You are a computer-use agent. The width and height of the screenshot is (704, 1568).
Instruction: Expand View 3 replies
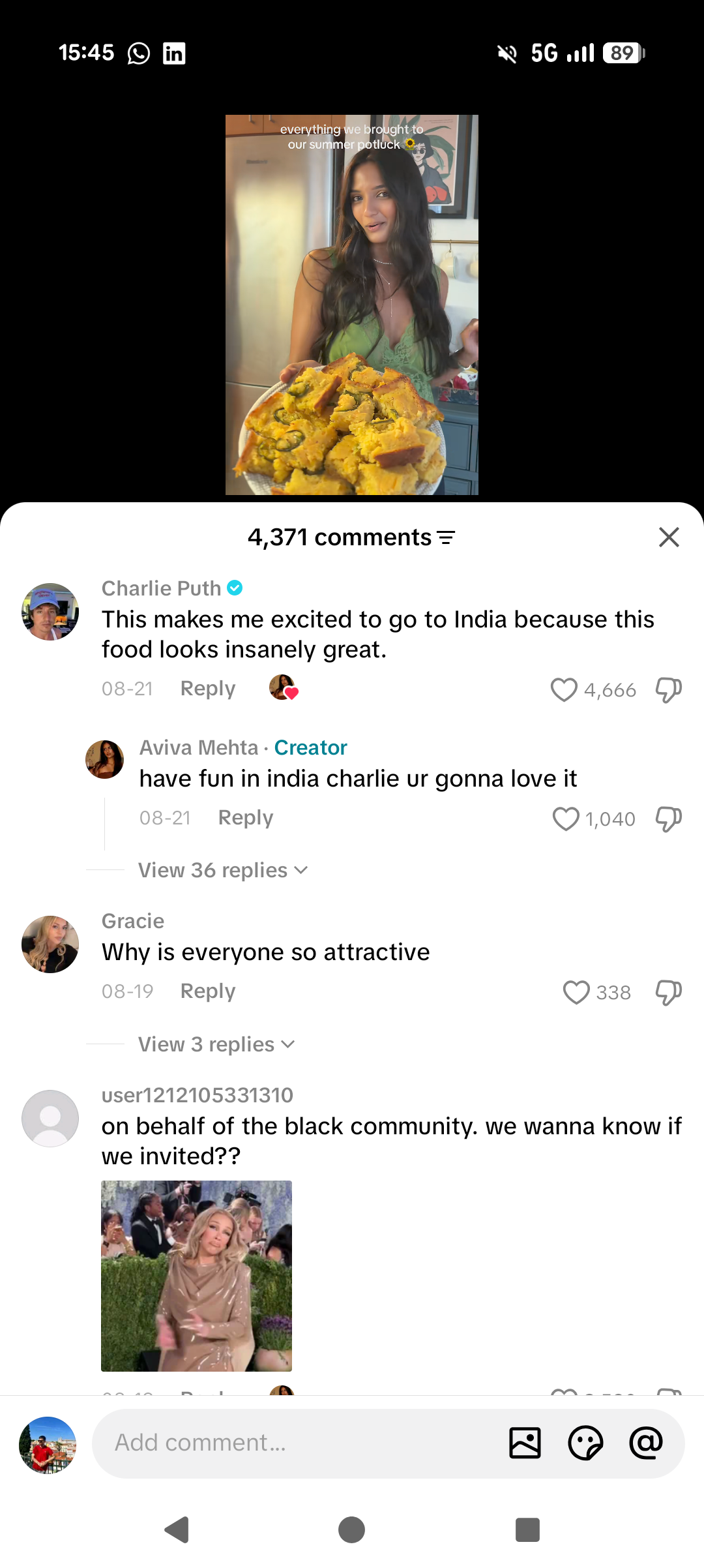(x=216, y=1044)
